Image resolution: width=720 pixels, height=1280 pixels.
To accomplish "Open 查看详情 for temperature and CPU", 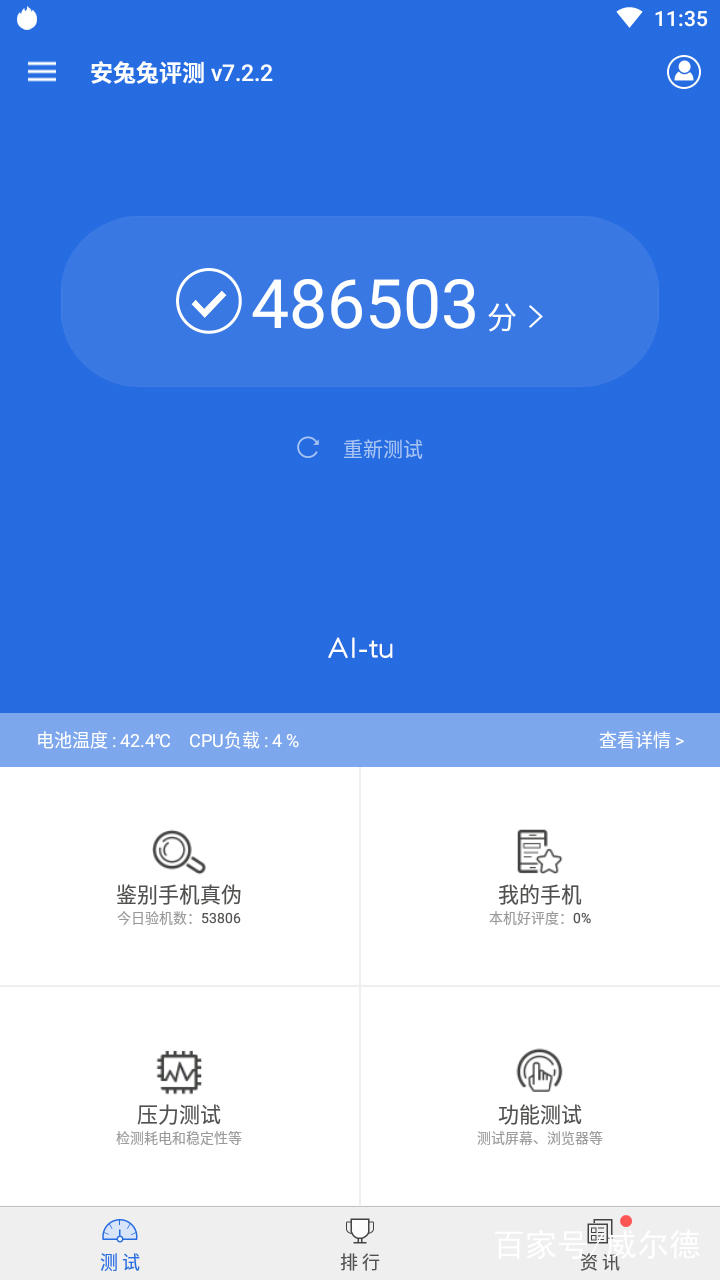I will (x=641, y=740).
